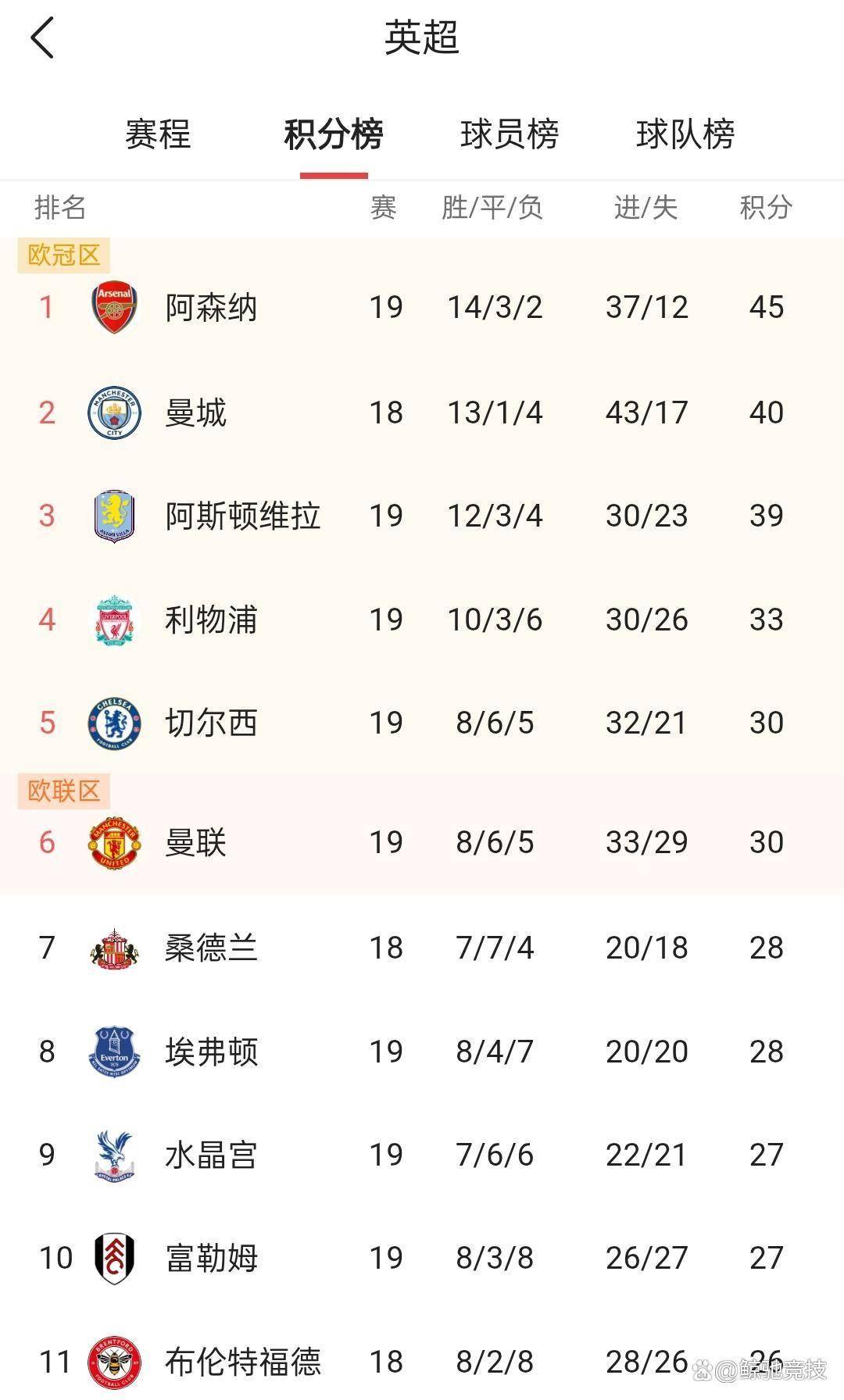Switch to the 球员榜 tab
This screenshot has height=1400, width=844.
(x=510, y=134)
